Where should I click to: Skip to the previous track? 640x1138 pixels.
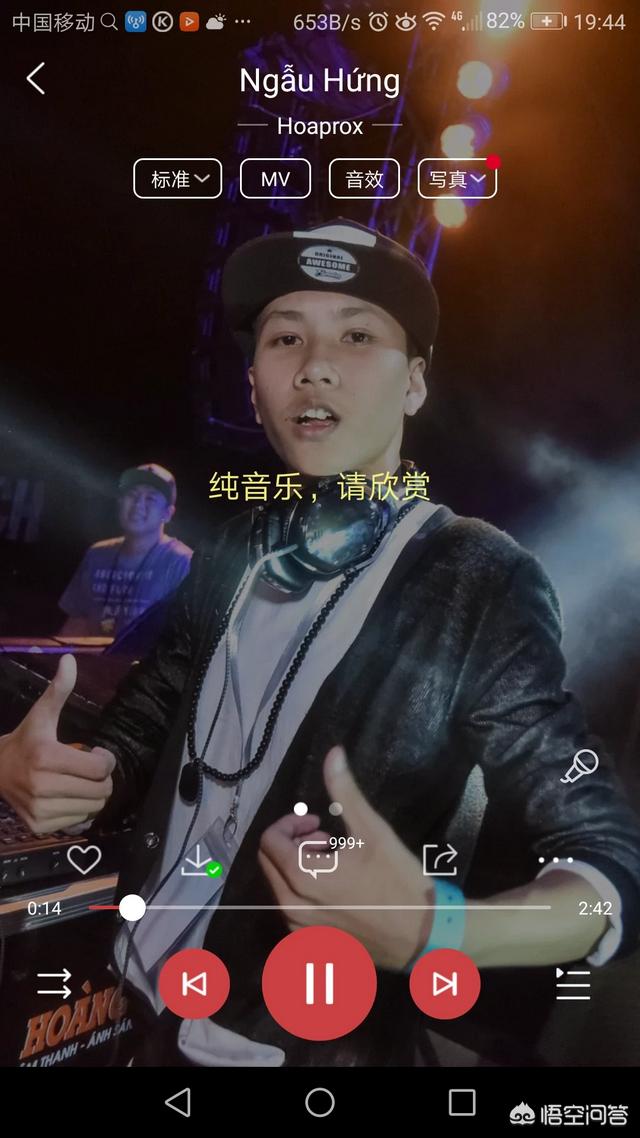click(x=194, y=984)
